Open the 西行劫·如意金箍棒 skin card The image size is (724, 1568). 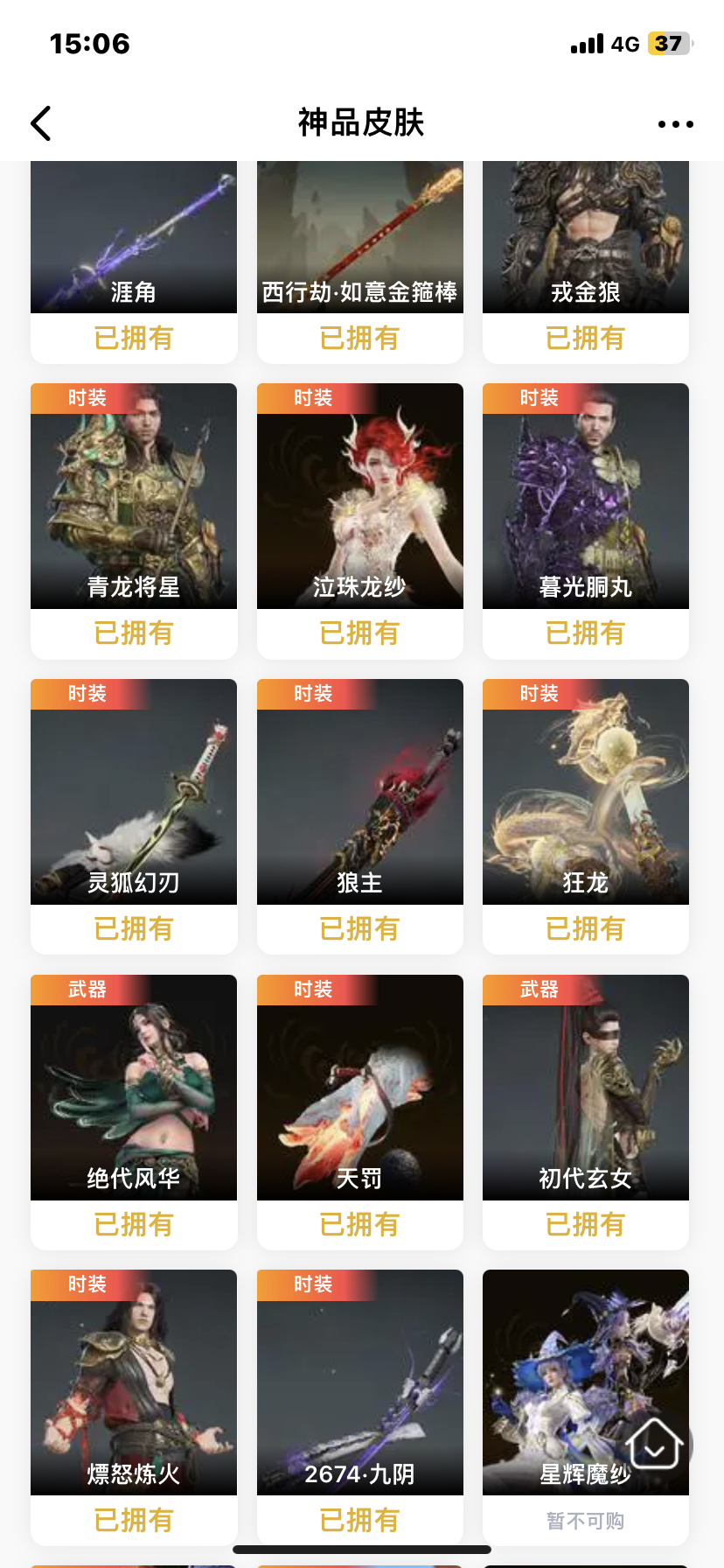(360, 262)
